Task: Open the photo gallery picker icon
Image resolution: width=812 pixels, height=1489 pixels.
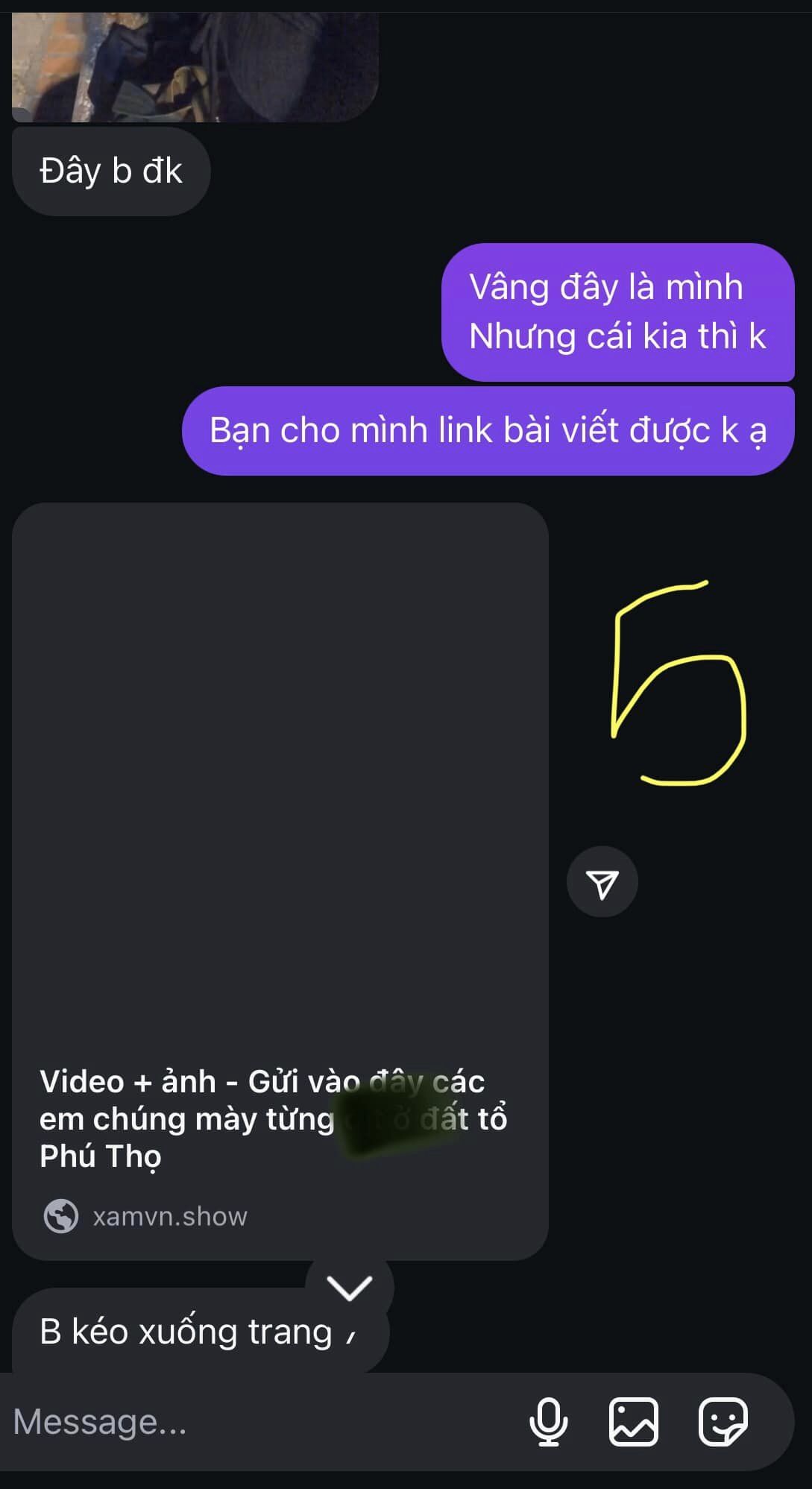Action: coord(634,1422)
